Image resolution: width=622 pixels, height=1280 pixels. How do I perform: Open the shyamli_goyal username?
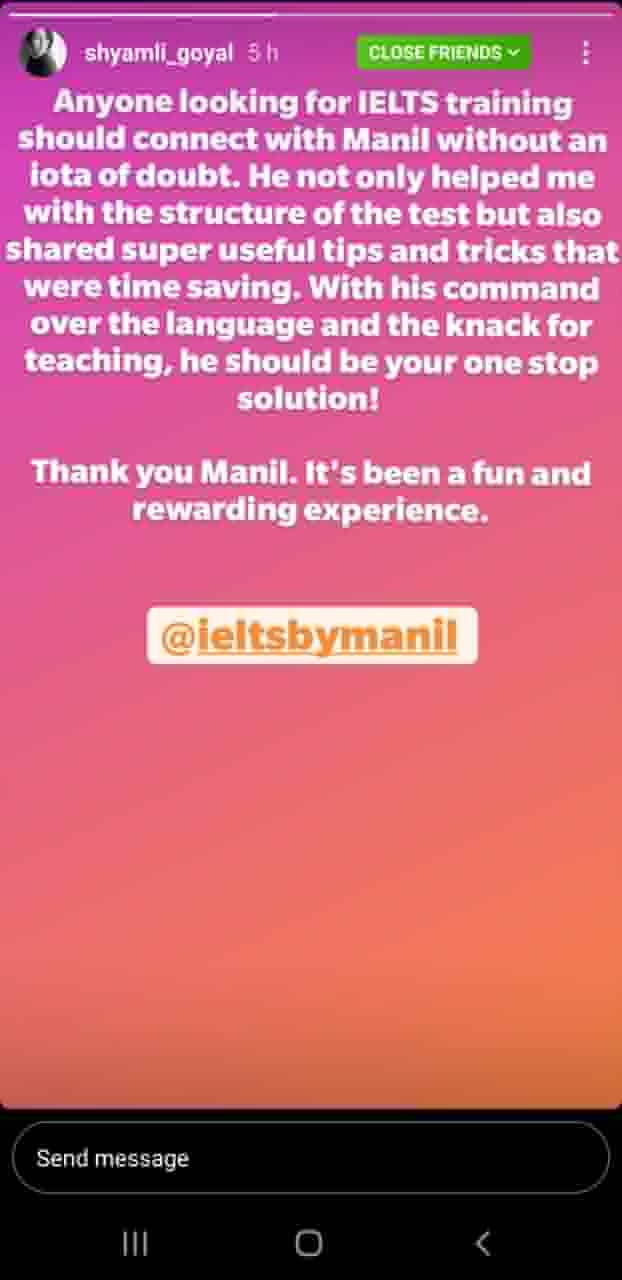coord(160,53)
